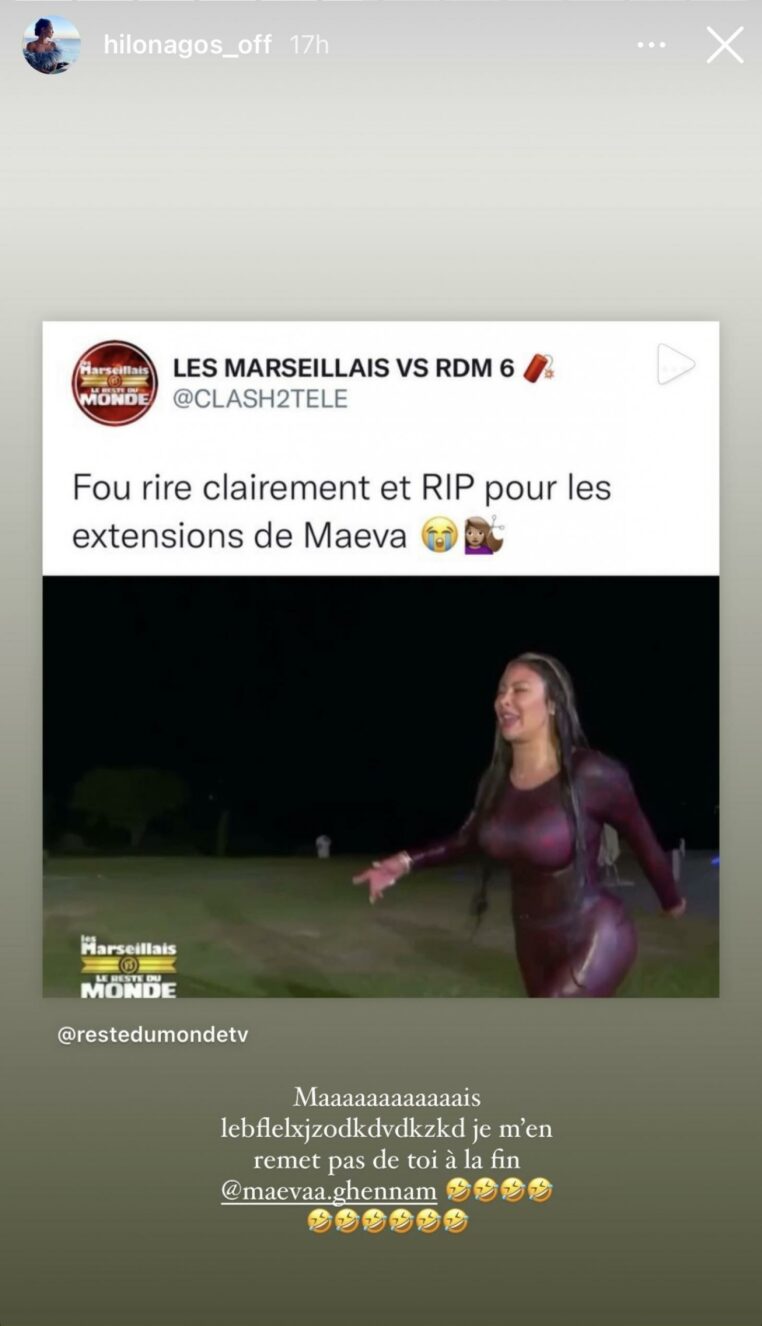Open the @maevaa.ghennam mention

328,1191
